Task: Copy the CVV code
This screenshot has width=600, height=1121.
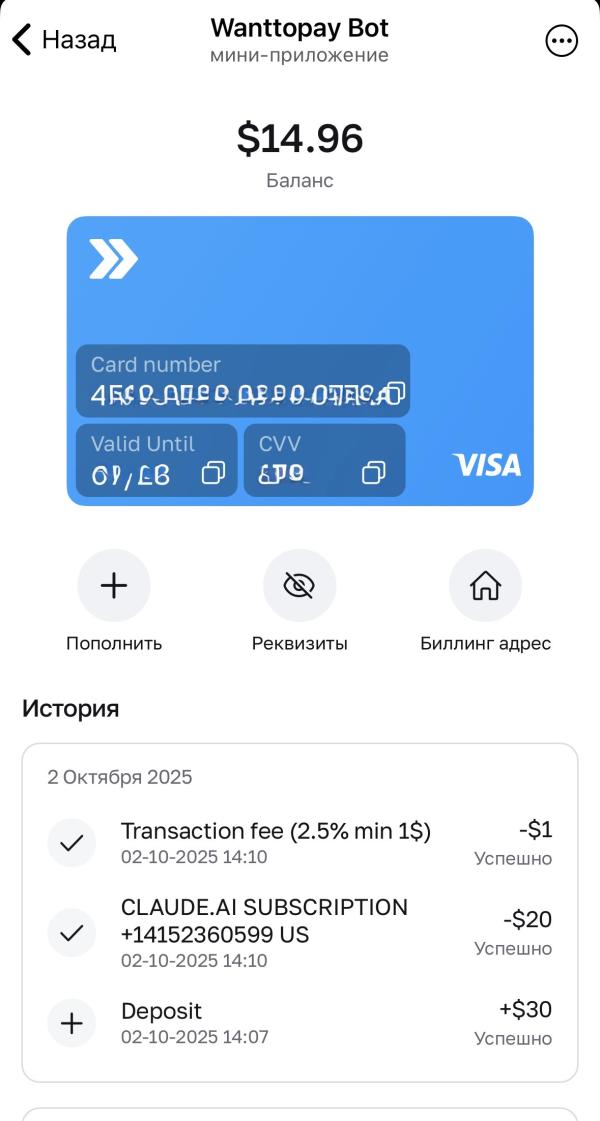Action: 373,472
